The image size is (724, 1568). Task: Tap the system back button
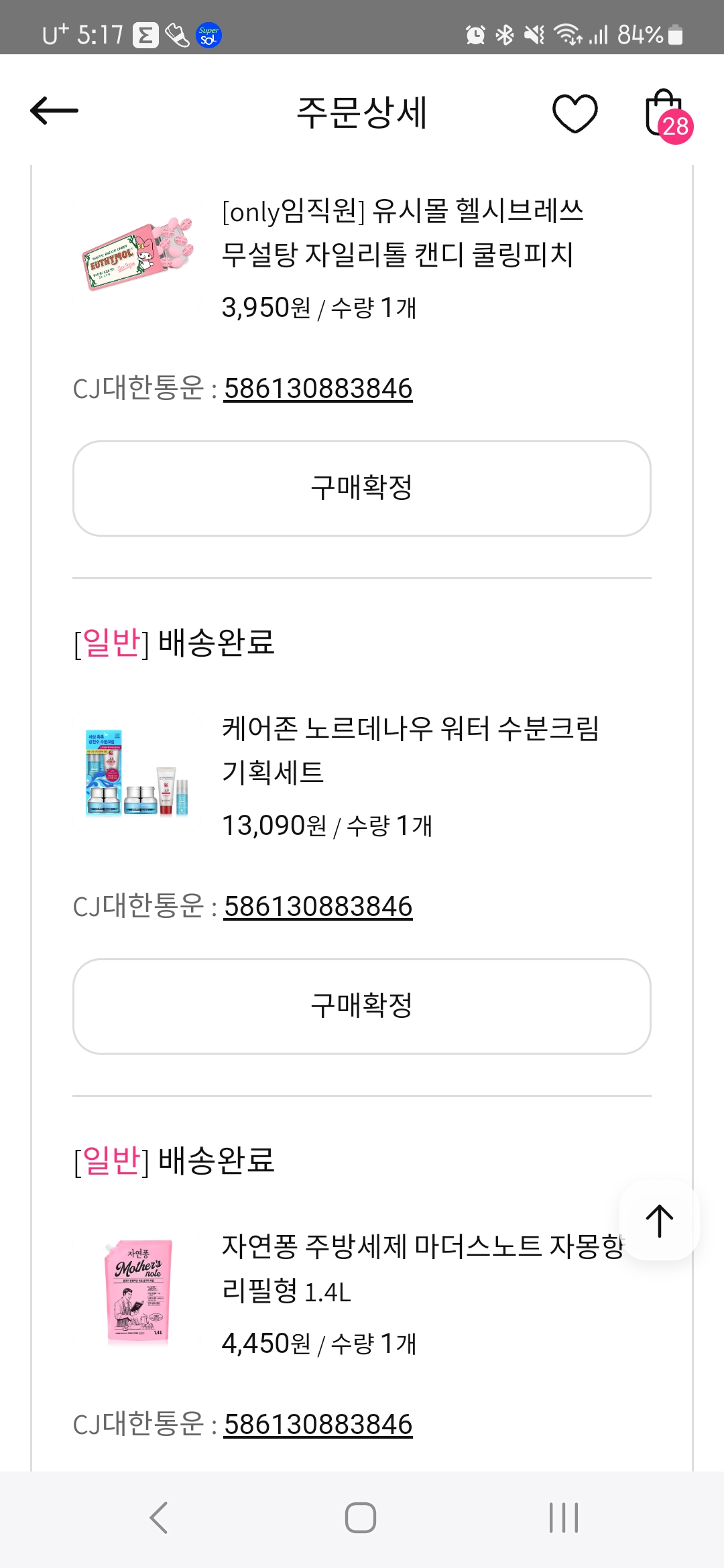[159, 1518]
